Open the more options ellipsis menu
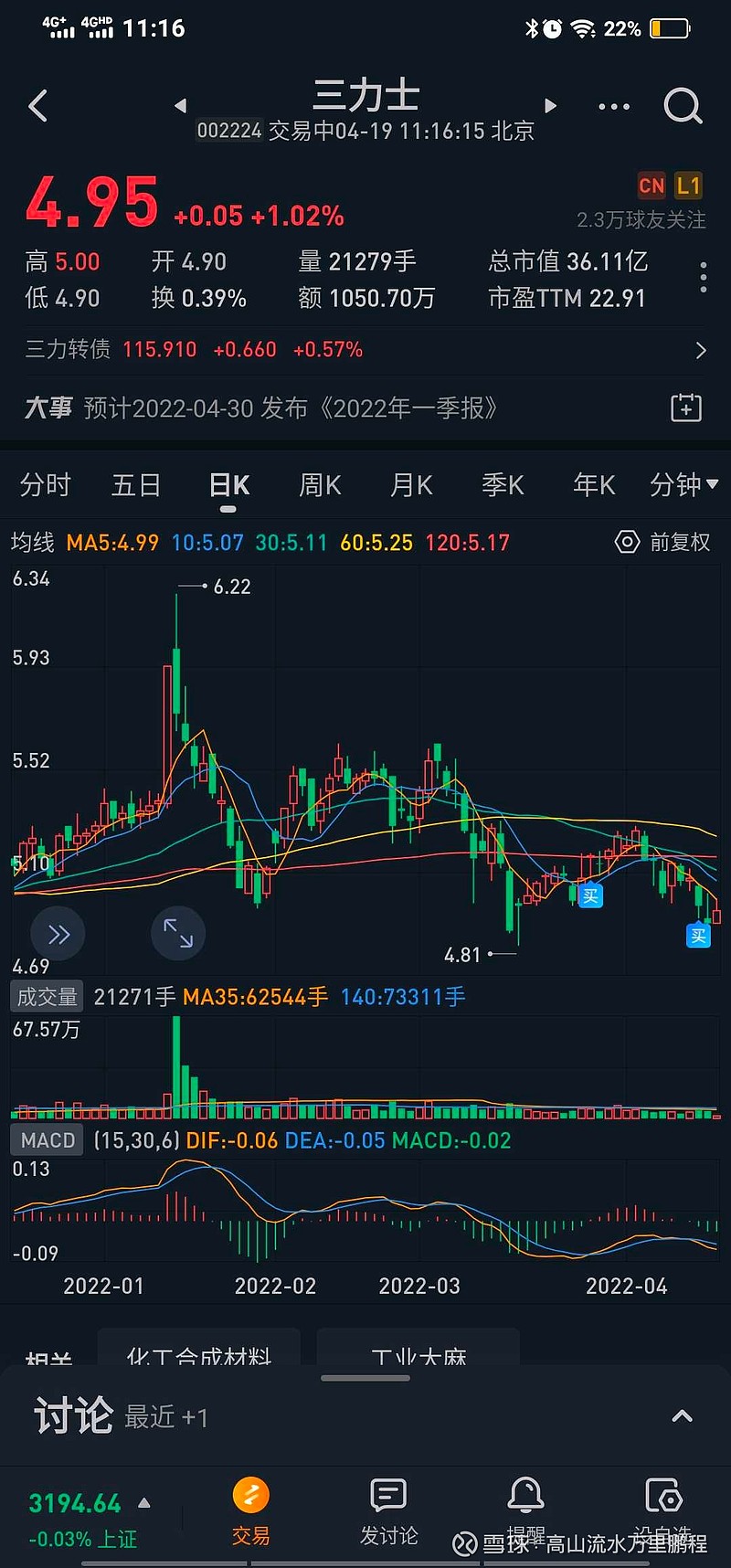731x1568 pixels. coord(613,106)
